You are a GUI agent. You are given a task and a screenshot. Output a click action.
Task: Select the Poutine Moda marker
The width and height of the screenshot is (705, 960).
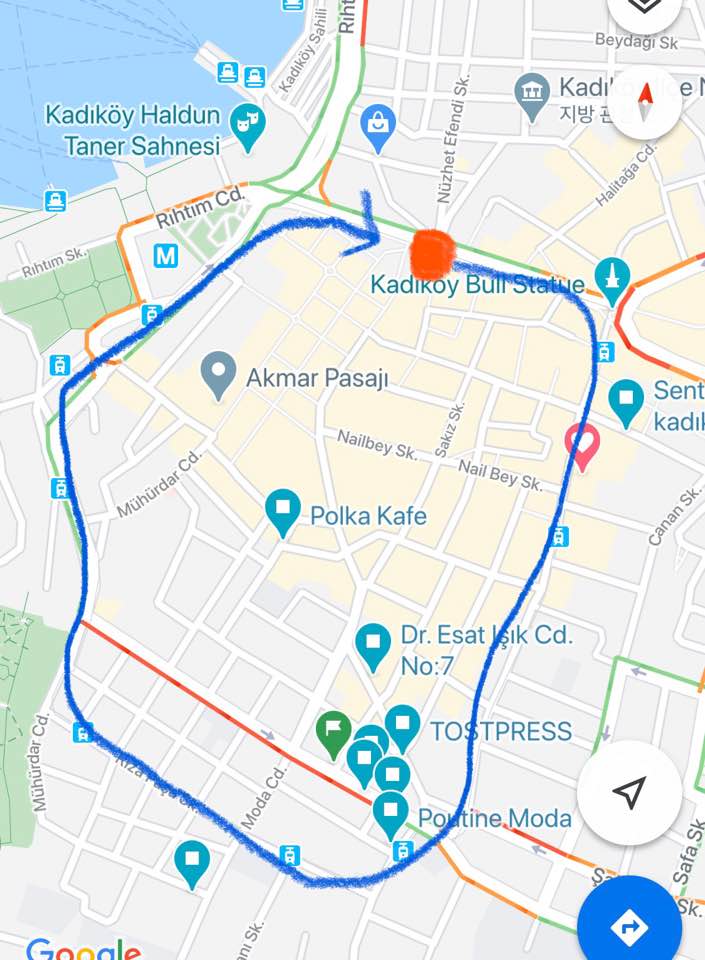[391, 814]
